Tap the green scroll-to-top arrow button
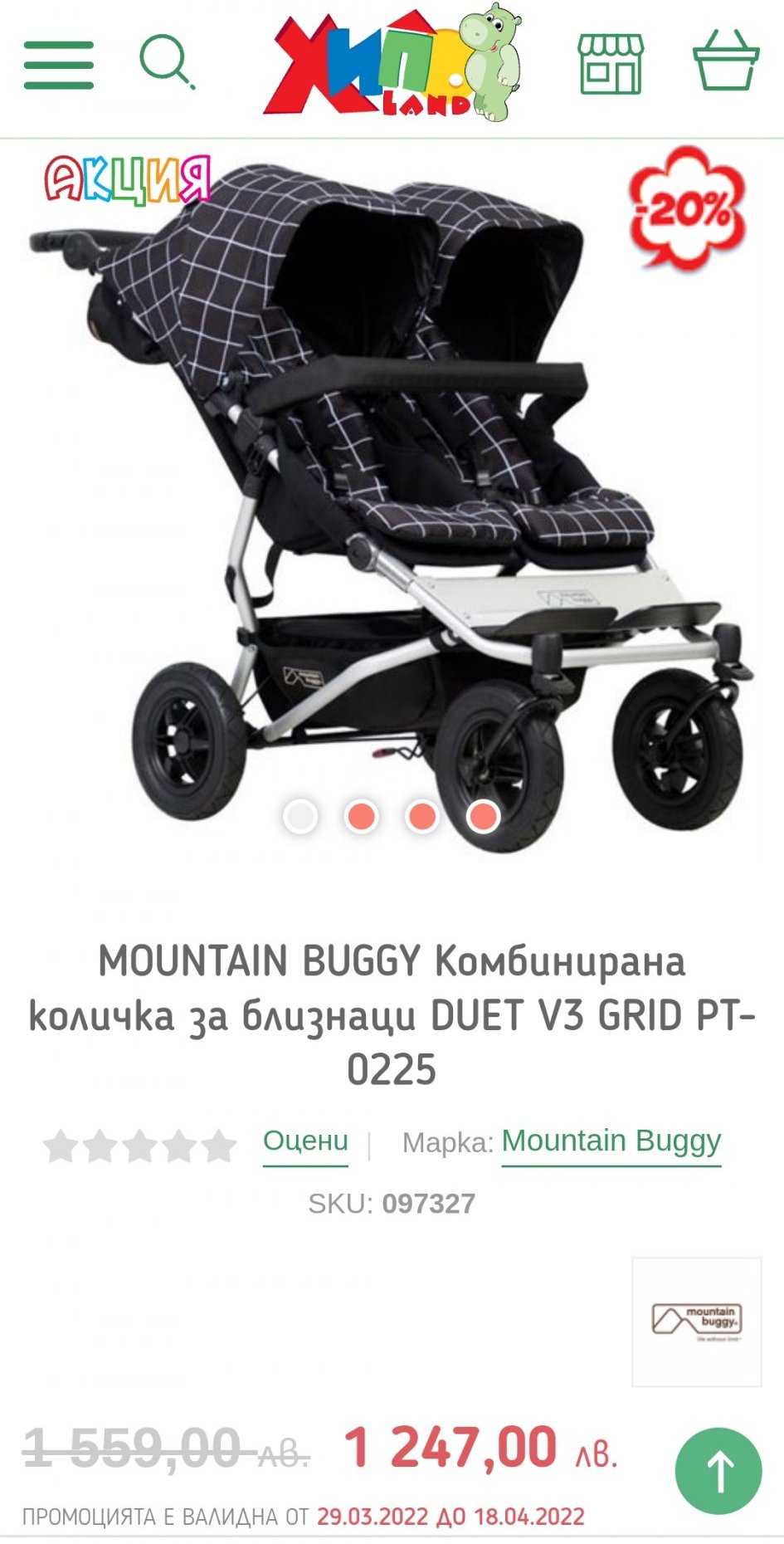This screenshot has width=784, height=1544. click(x=718, y=1471)
